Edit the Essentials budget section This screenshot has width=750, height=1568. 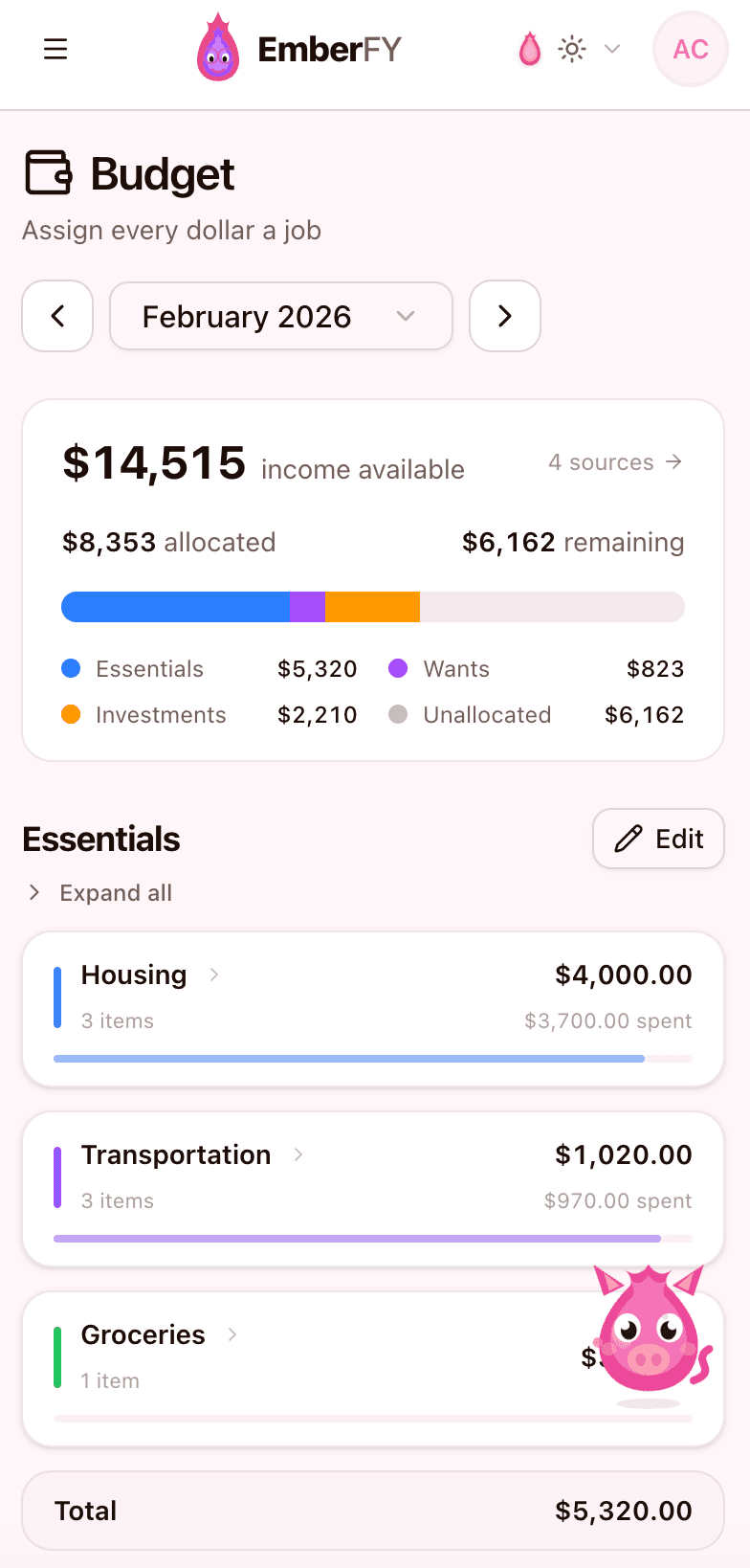(x=658, y=838)
